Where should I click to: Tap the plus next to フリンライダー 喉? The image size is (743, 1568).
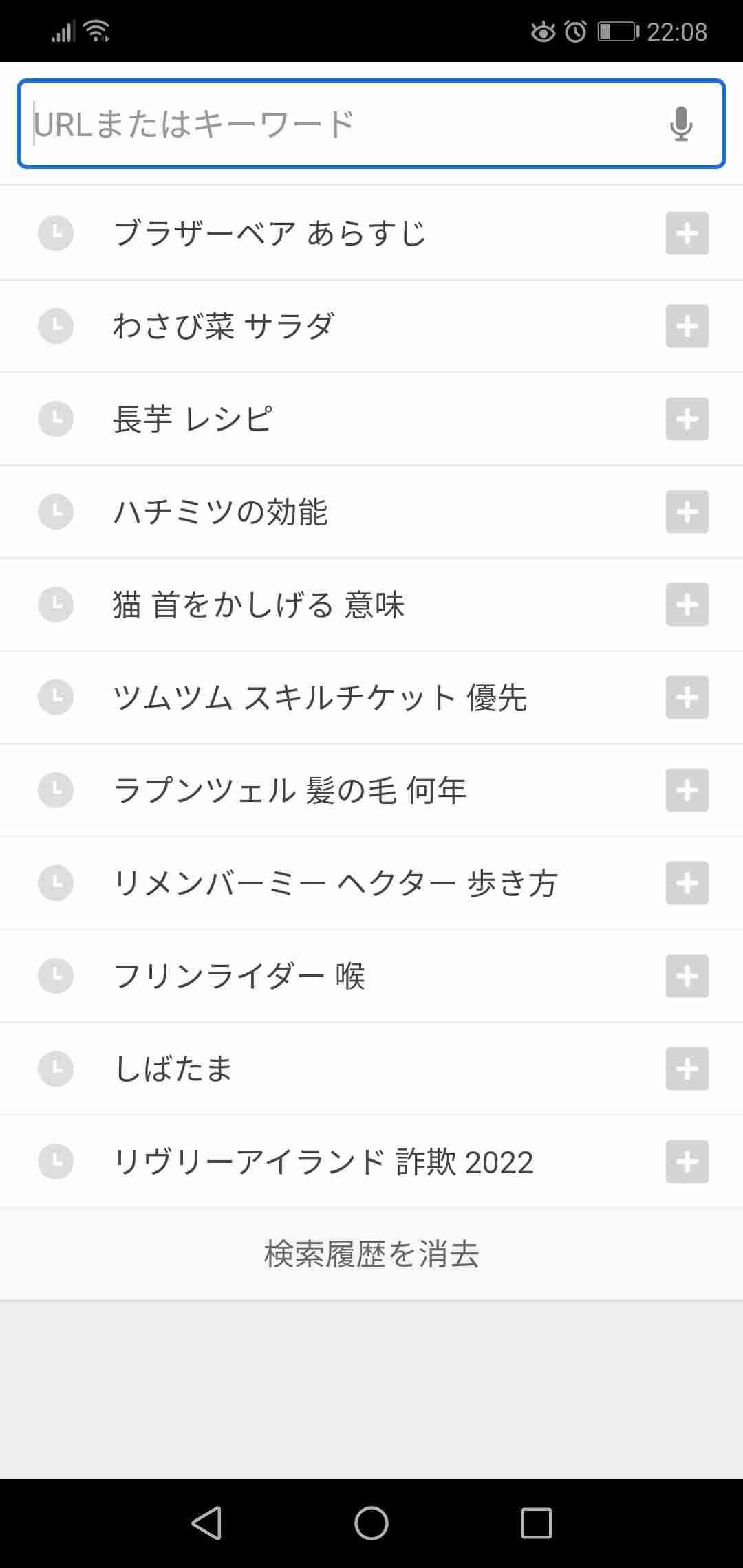point(687,976)
